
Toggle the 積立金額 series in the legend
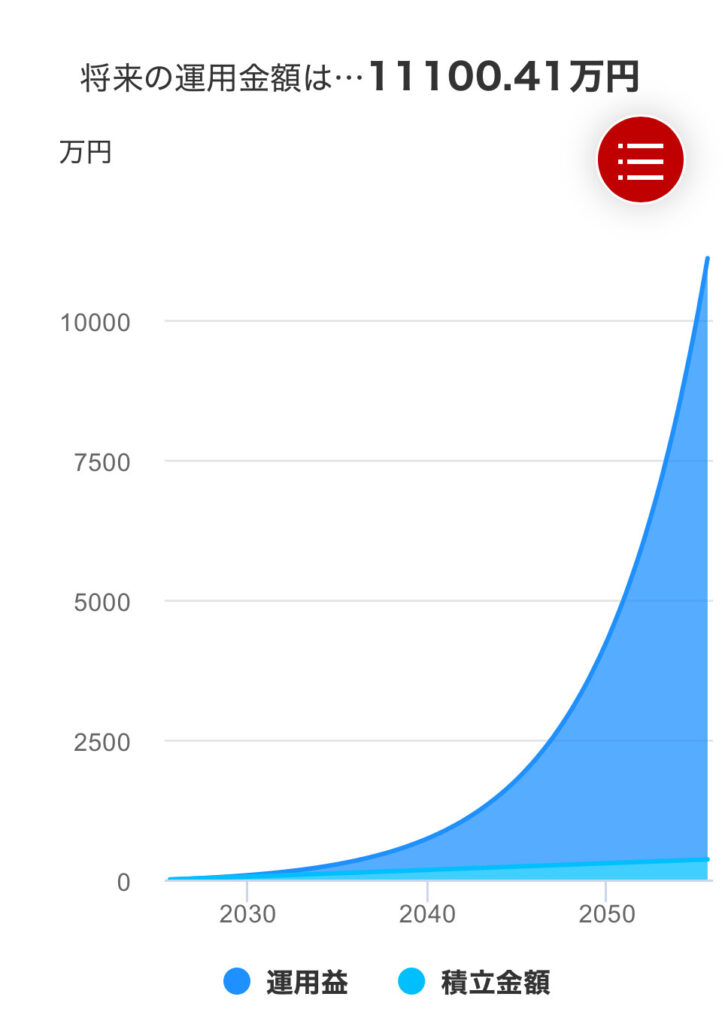pyautogui.click(x=477, y=982)
